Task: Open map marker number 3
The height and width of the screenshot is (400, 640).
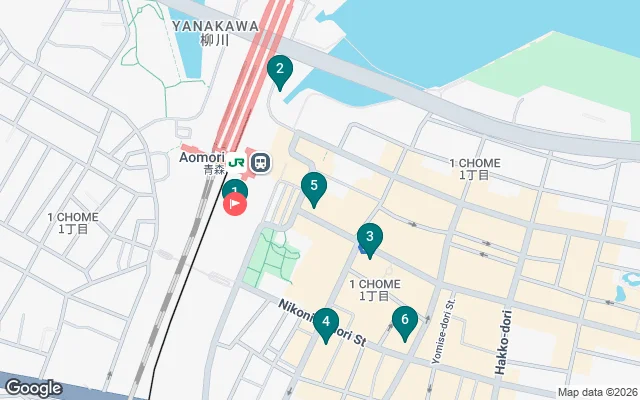Action: pyautogui.click(x=370, y=238)
